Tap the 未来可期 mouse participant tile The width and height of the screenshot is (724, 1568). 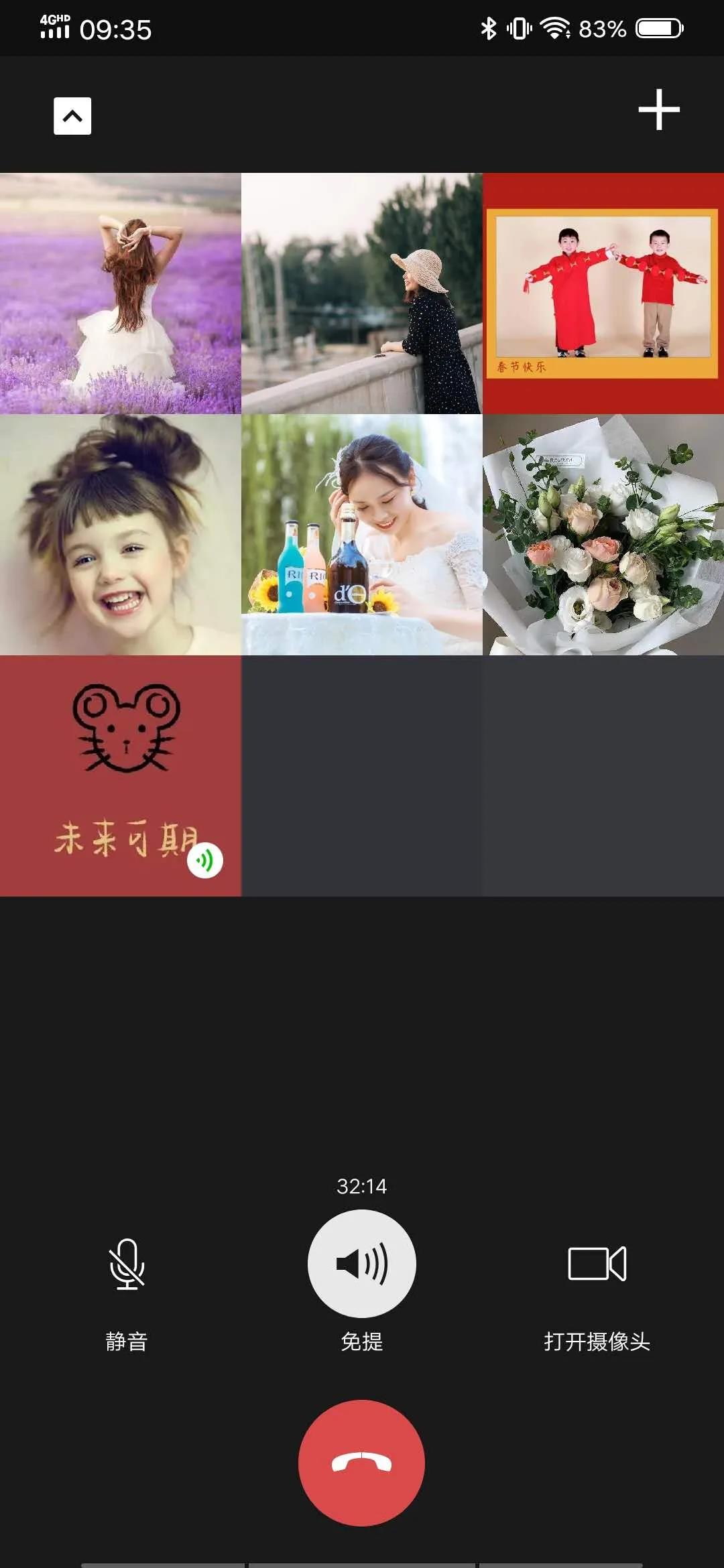click(121, 776)
